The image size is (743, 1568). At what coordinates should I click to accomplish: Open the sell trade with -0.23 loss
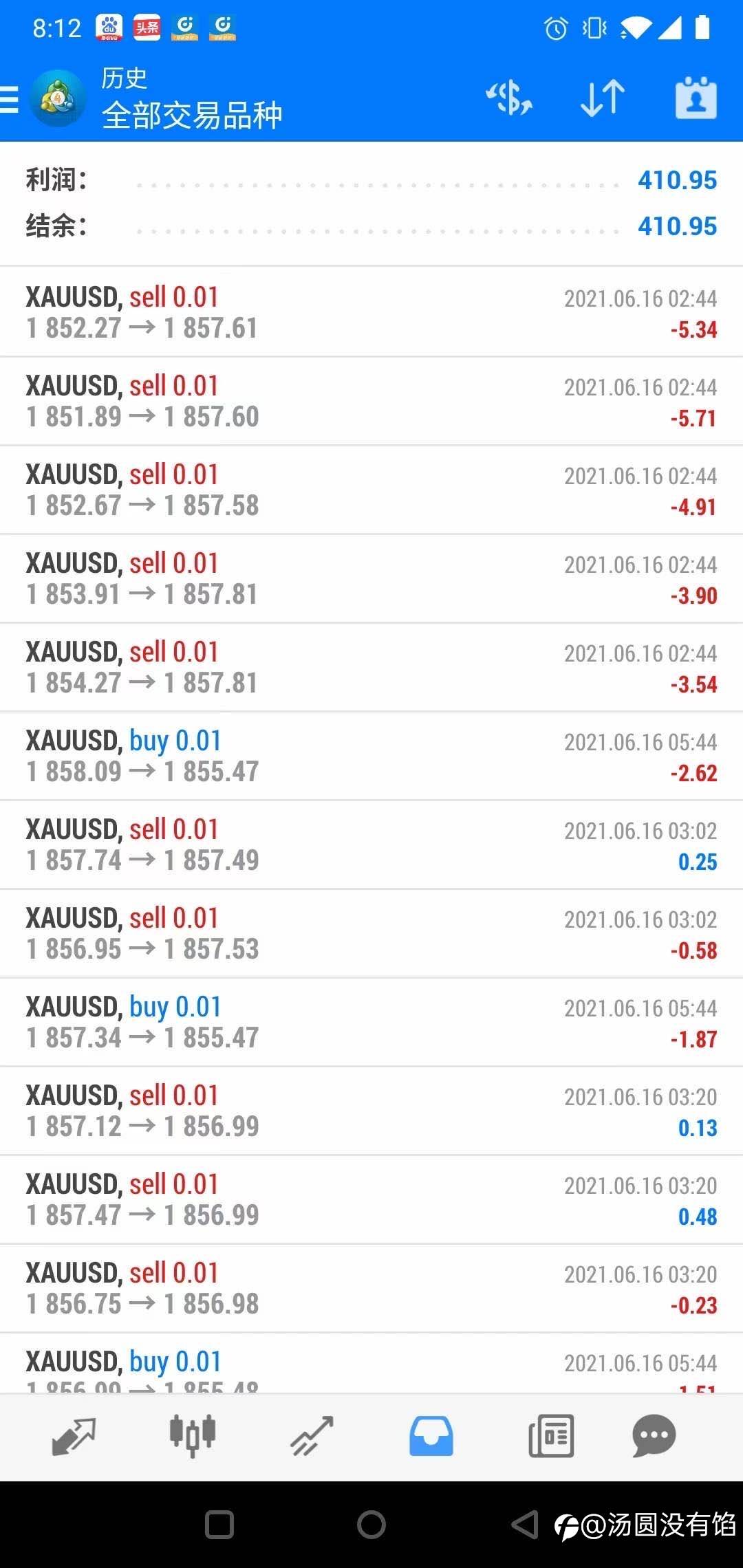click(x=371, y=1288)
